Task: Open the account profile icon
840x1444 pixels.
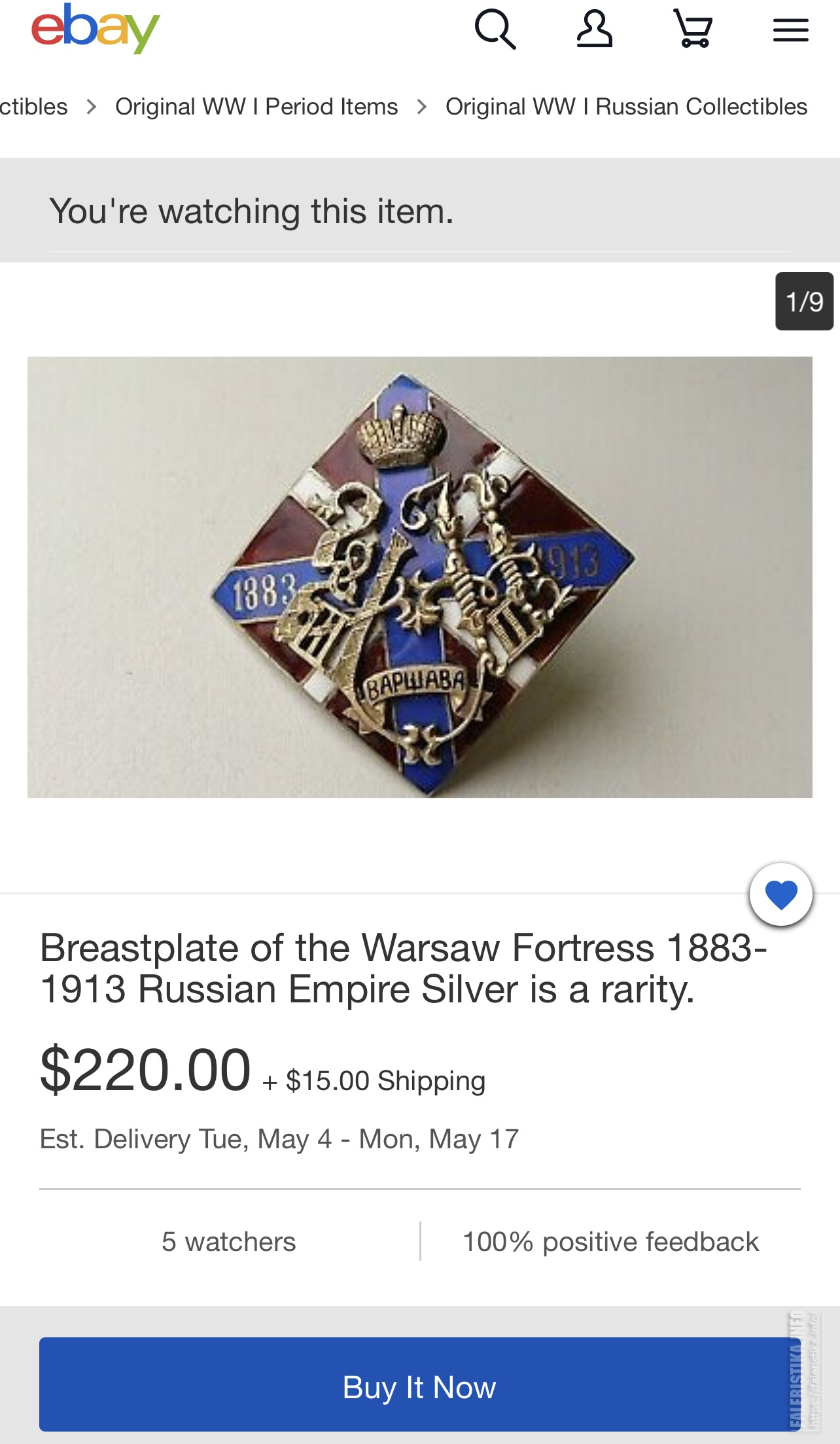Action: [594, 29]
